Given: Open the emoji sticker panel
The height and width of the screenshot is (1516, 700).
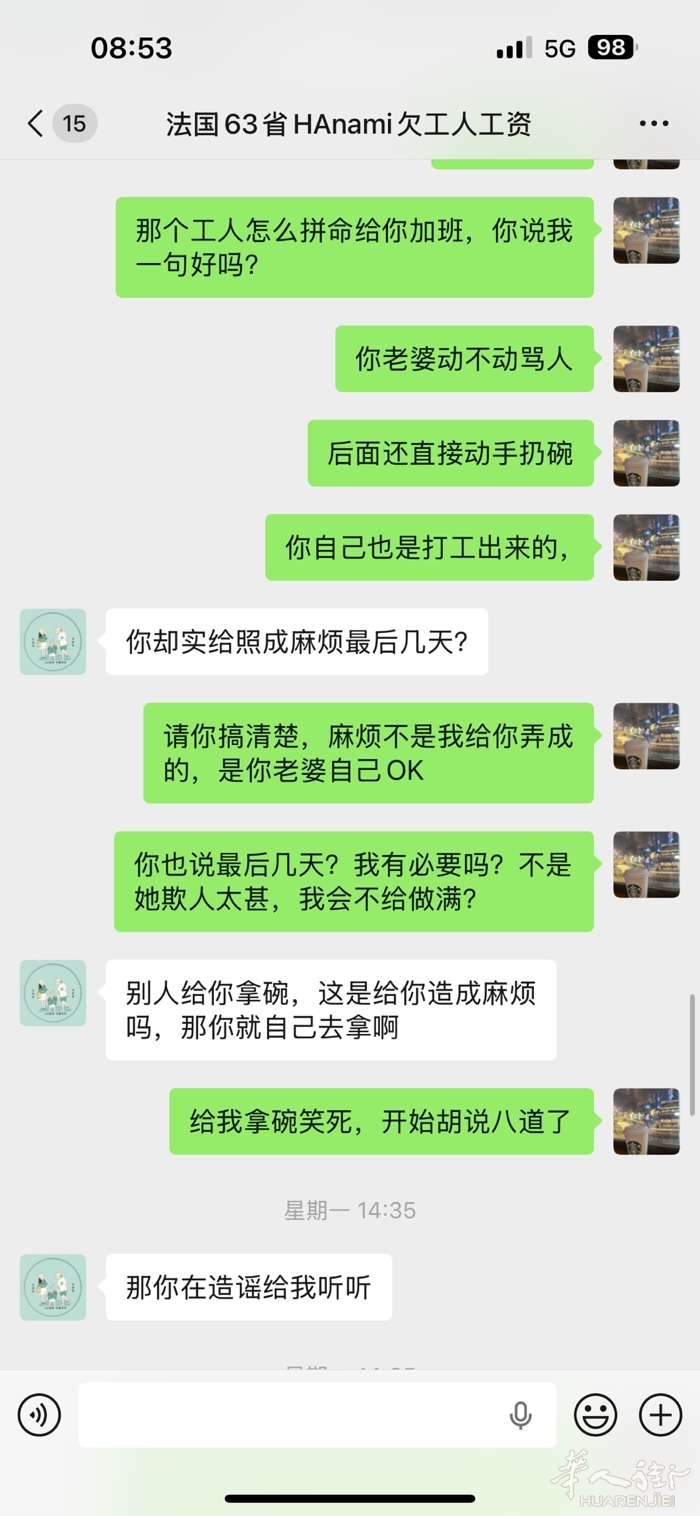Looking at the screenshot, I should [595, 1415].
